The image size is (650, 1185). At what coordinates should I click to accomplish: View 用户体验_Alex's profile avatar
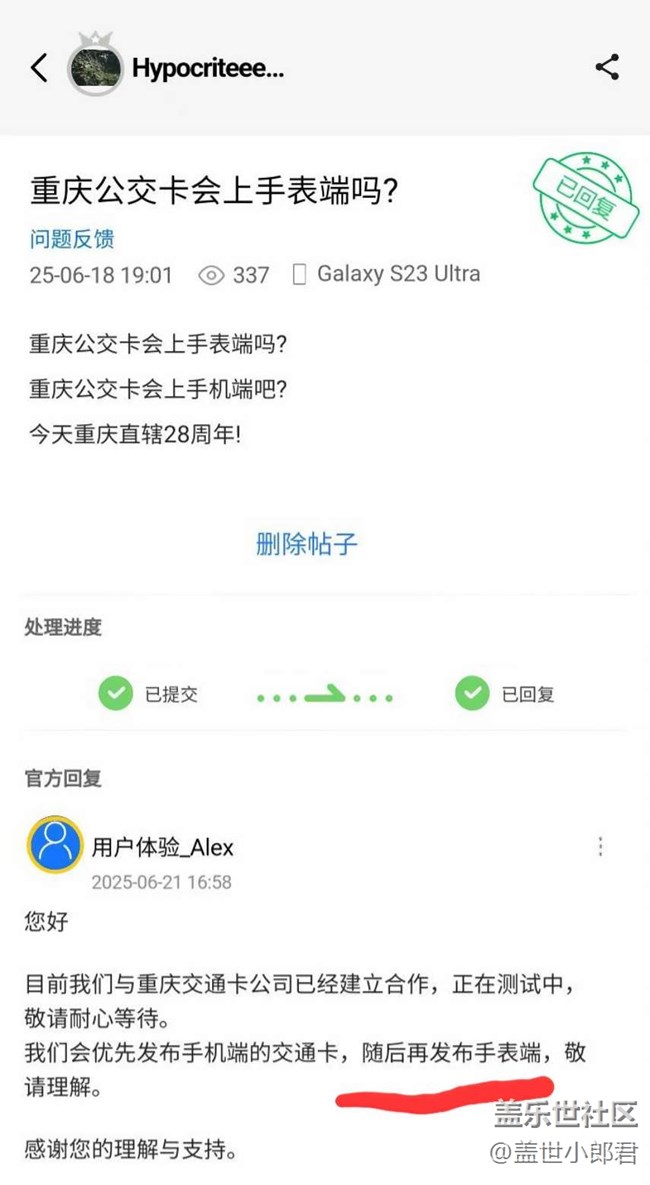(x=54, y=844)
